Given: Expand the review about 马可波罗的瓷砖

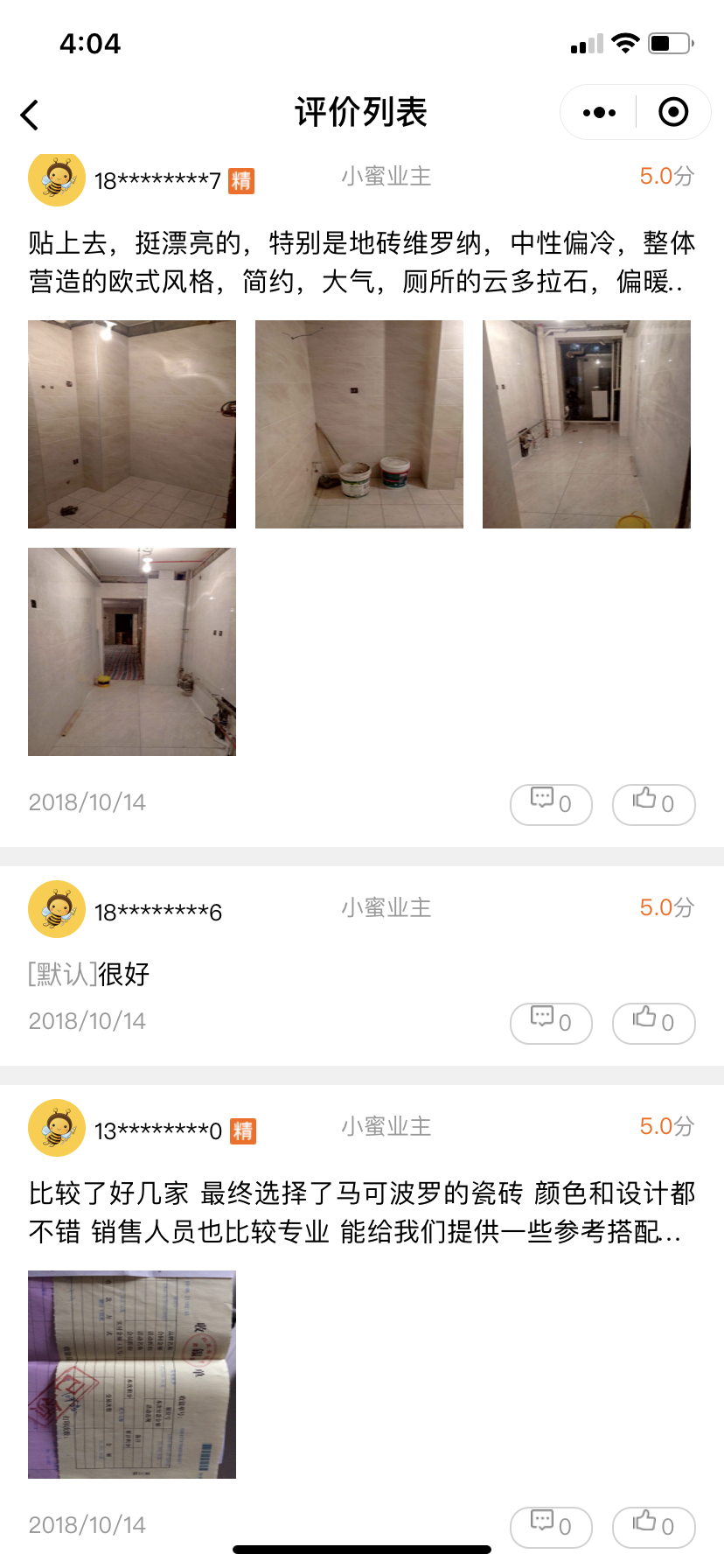Looking at the screenshot, I should pyautogui.click(x=361, y=1213).
